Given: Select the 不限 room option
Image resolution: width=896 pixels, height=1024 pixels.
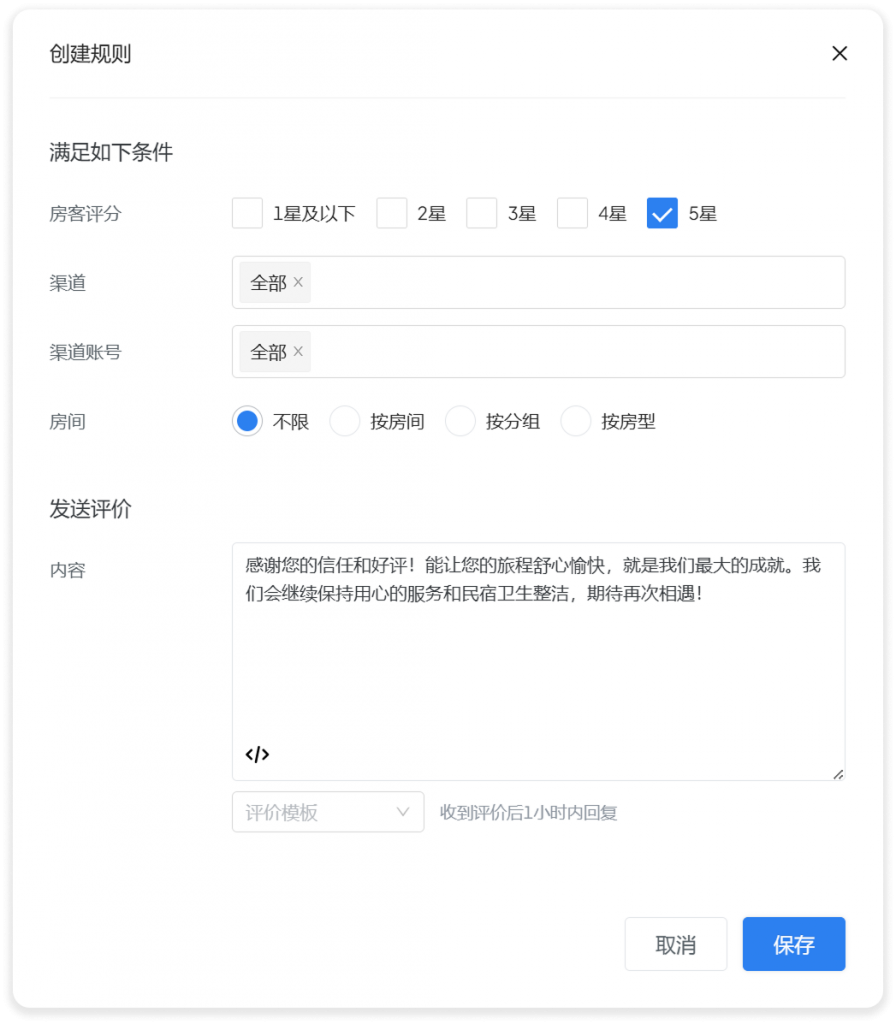Looking at the screenshot, I should pyautogui.click(x=247, y=422).
